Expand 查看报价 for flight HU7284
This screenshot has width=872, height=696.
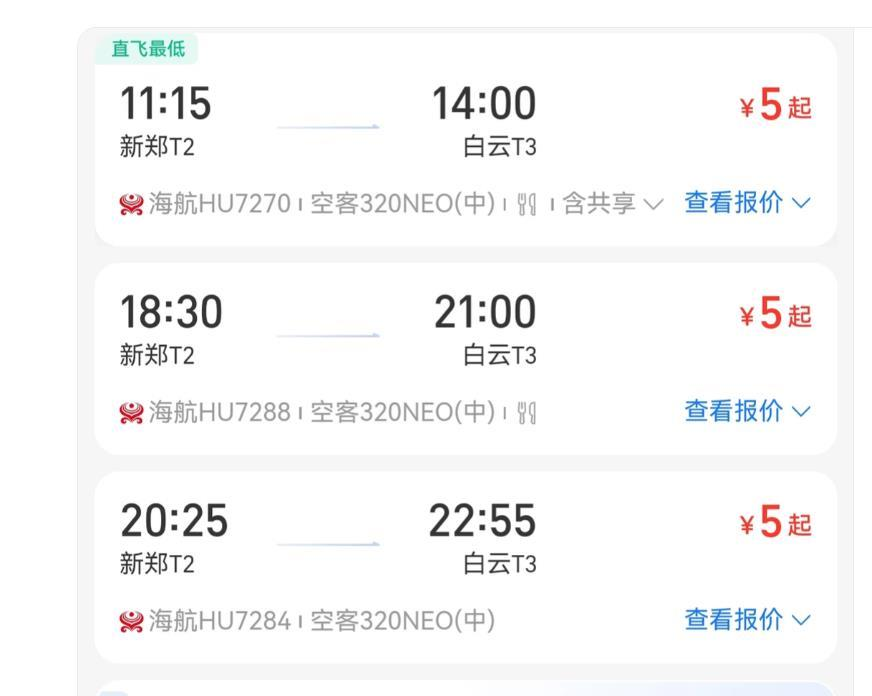[747, 620]
